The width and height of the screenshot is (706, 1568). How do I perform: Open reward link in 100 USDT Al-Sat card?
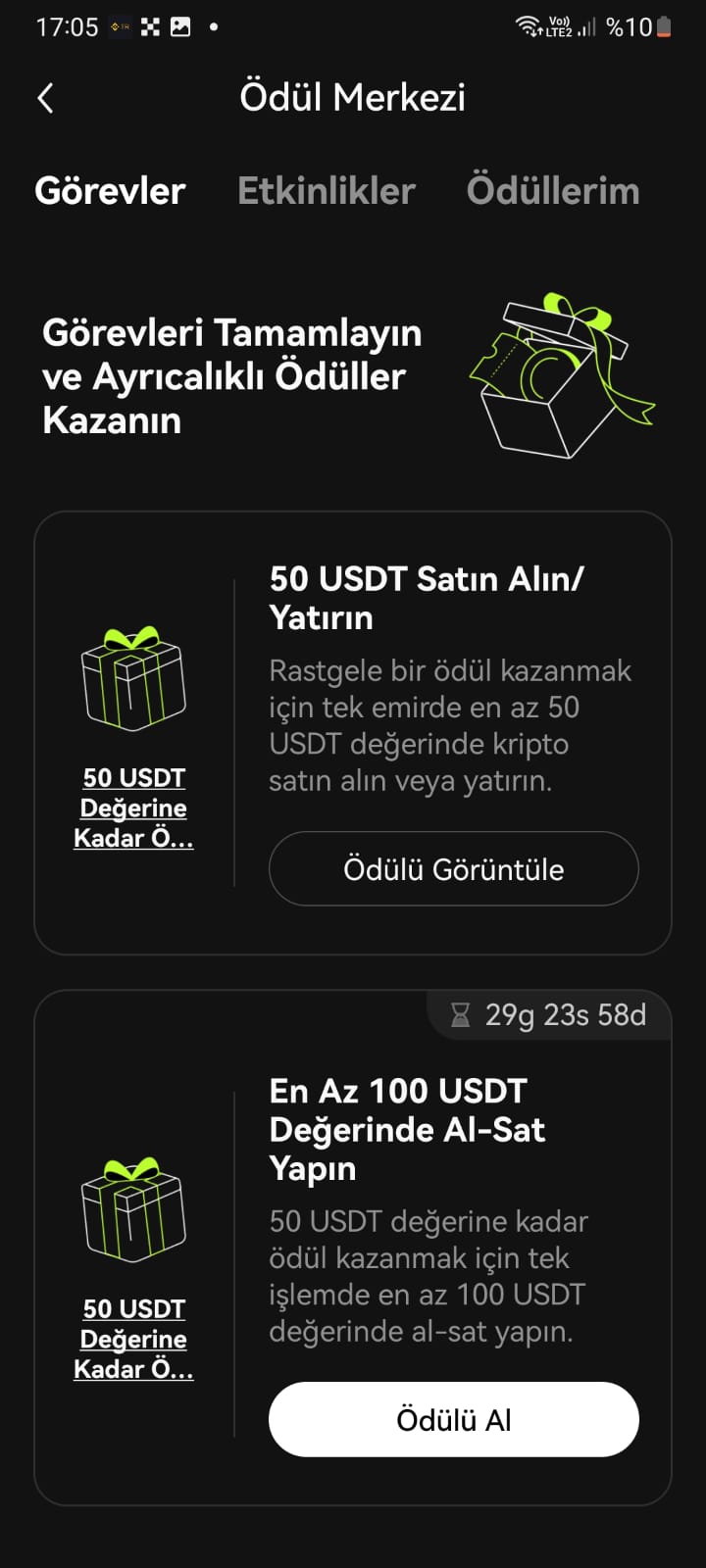click(133, 1340)
